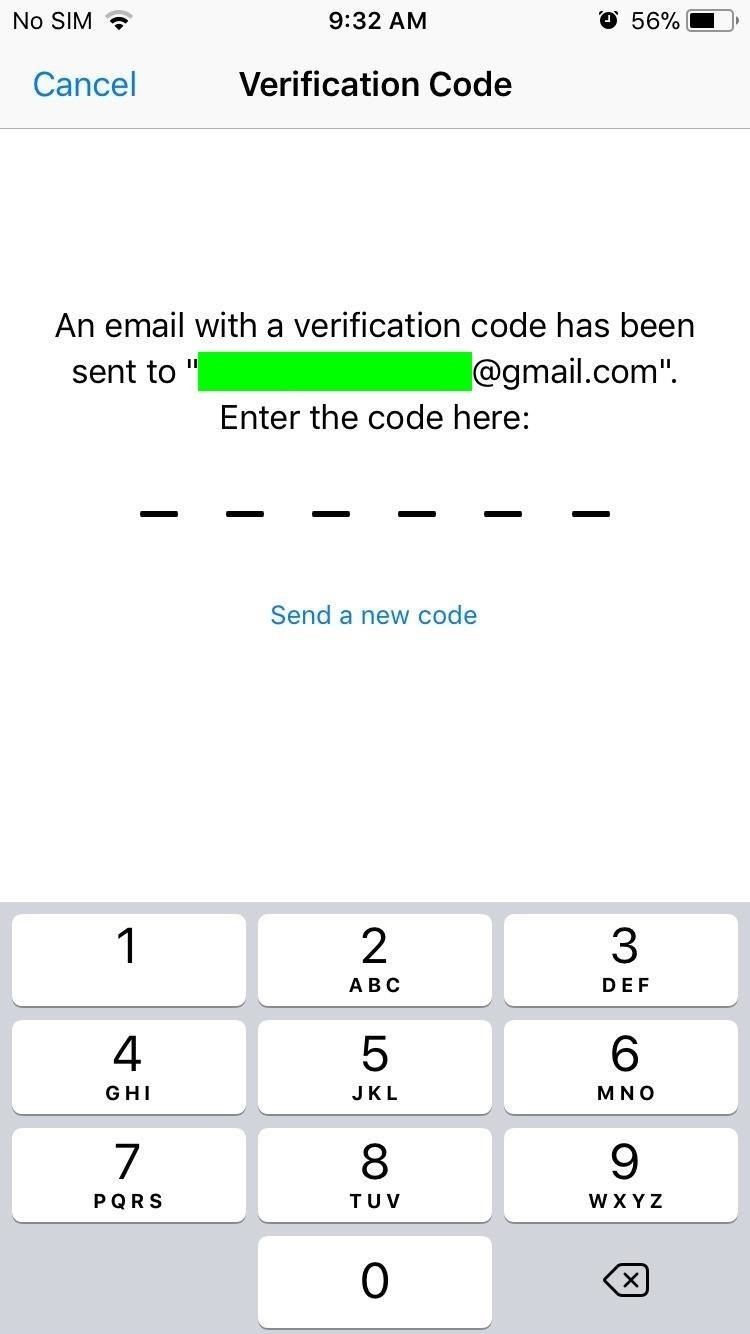Tap the highlighted email address in the message
750x1334 pixels.
[x=335, y=370]
